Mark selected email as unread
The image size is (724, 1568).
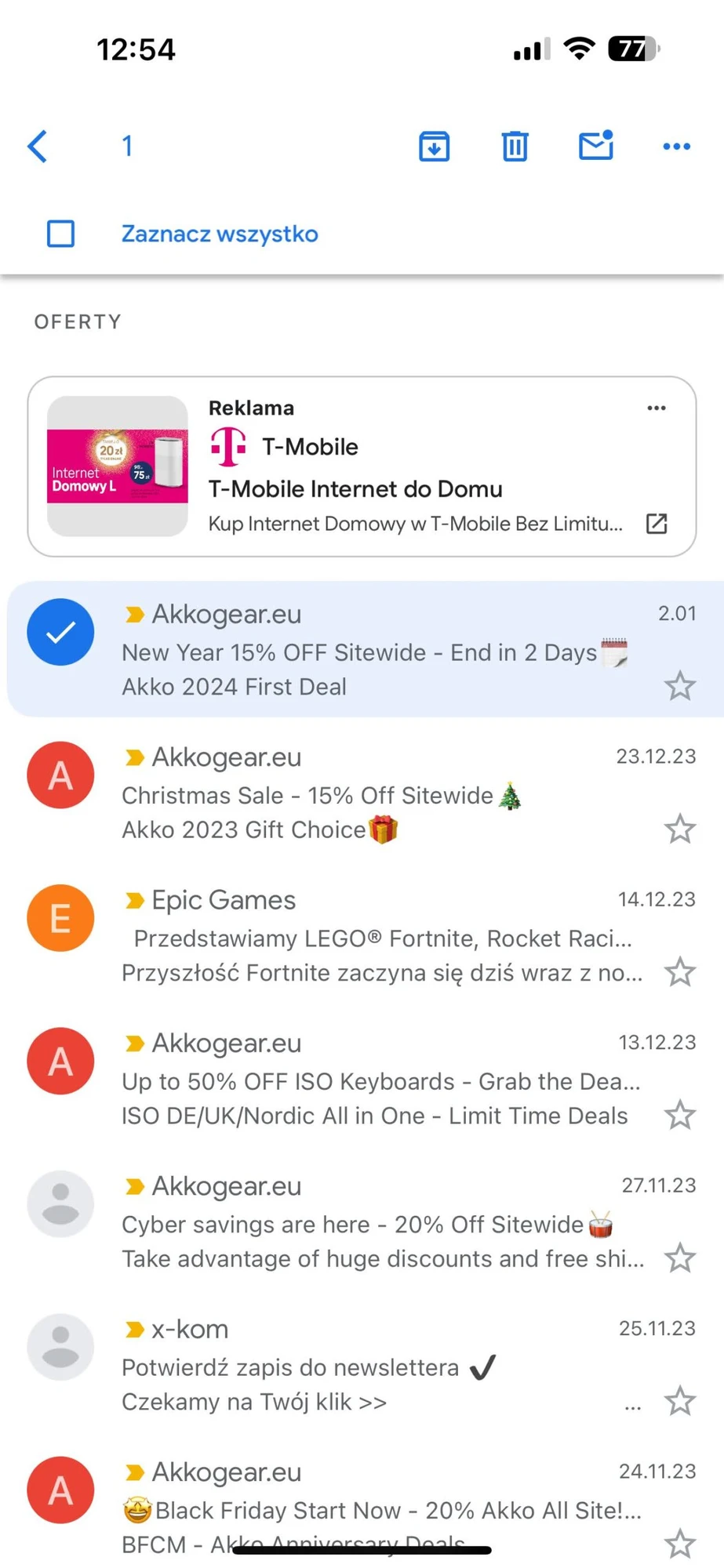595,147
